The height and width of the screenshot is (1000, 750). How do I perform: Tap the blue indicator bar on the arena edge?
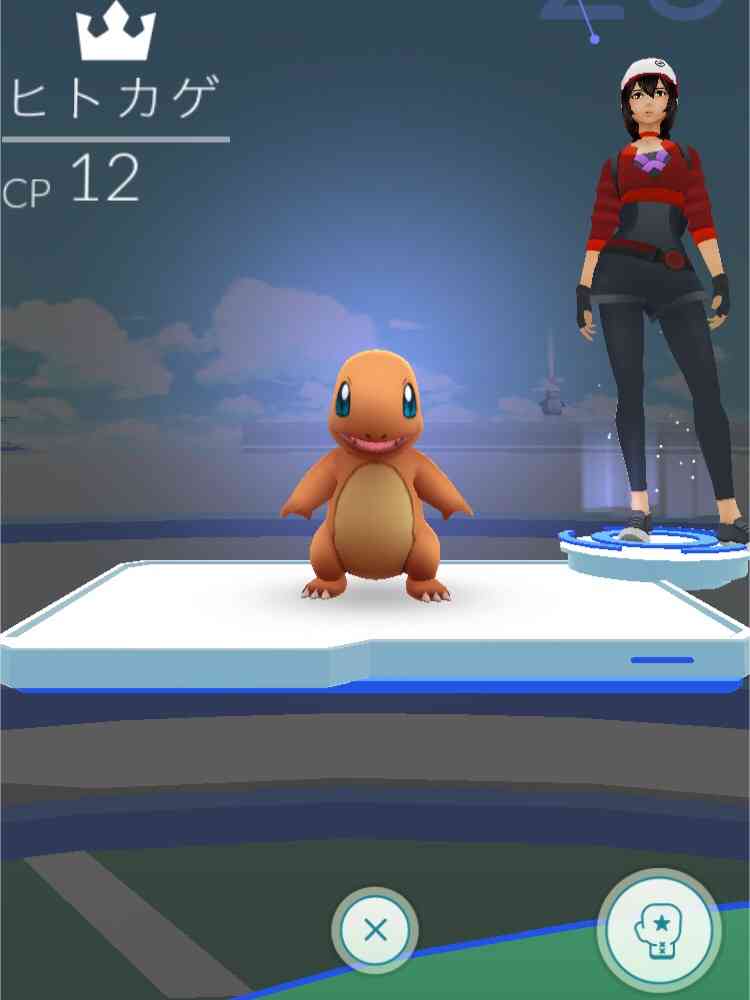click(660, 658)
